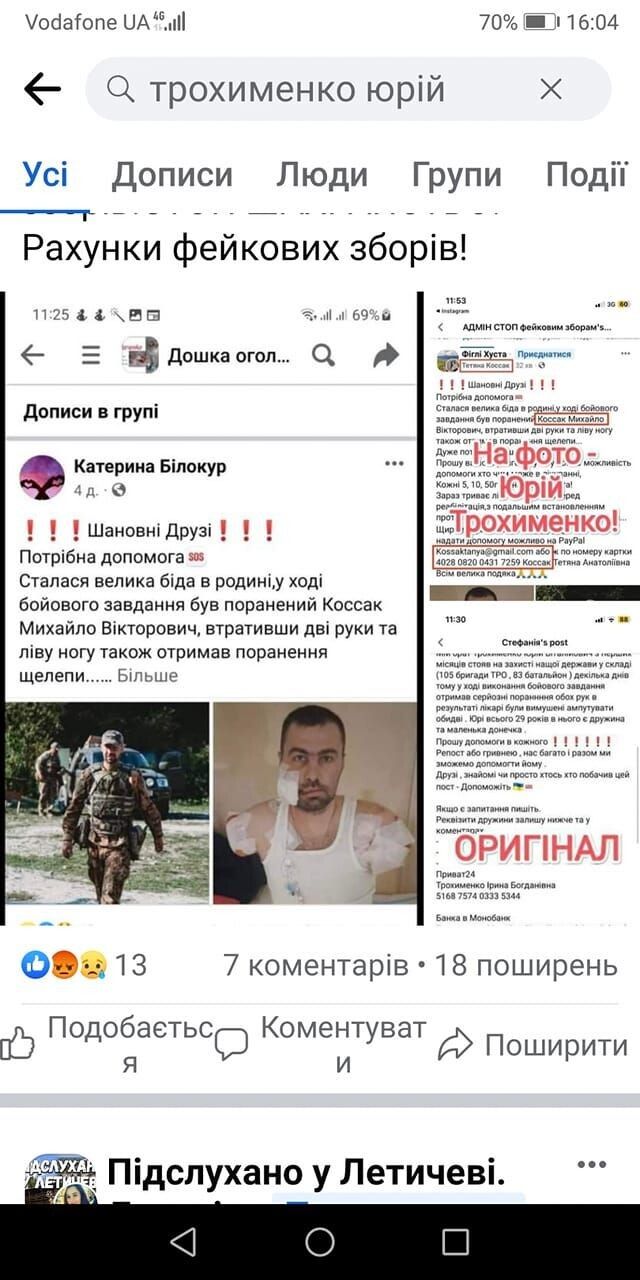Clear the search query
Viewport: 640px width, 1280px height.
click(551, 90)
